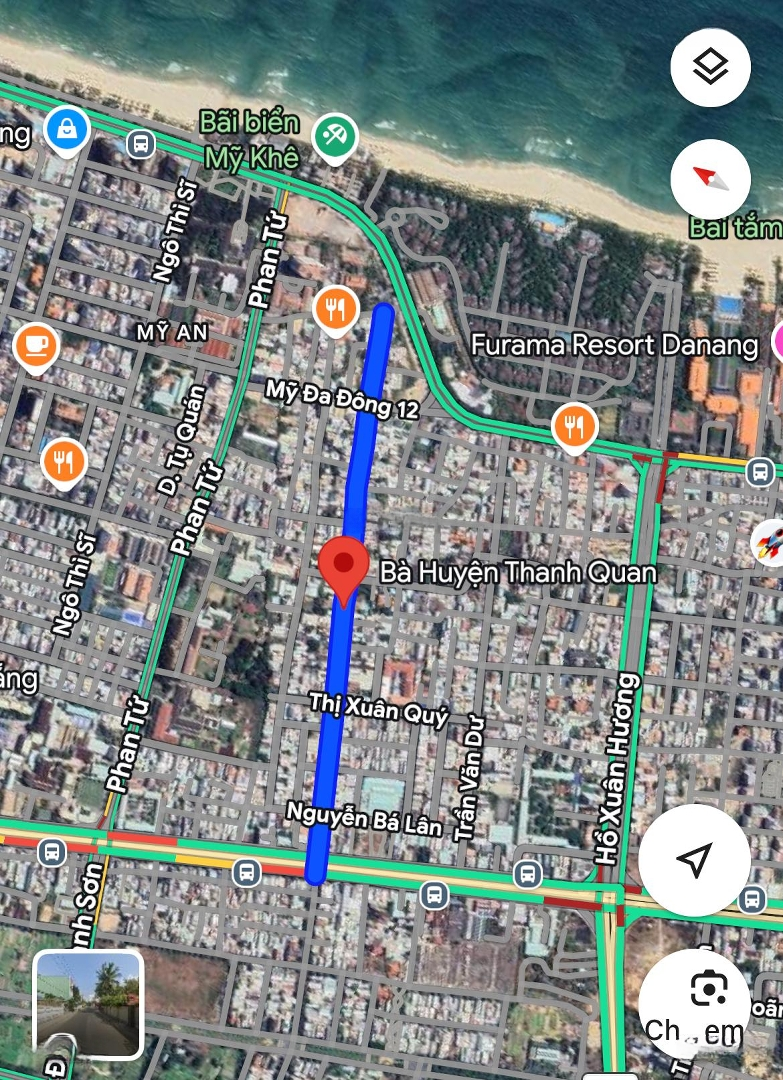Open the map layers selector

tap(710, 68)
